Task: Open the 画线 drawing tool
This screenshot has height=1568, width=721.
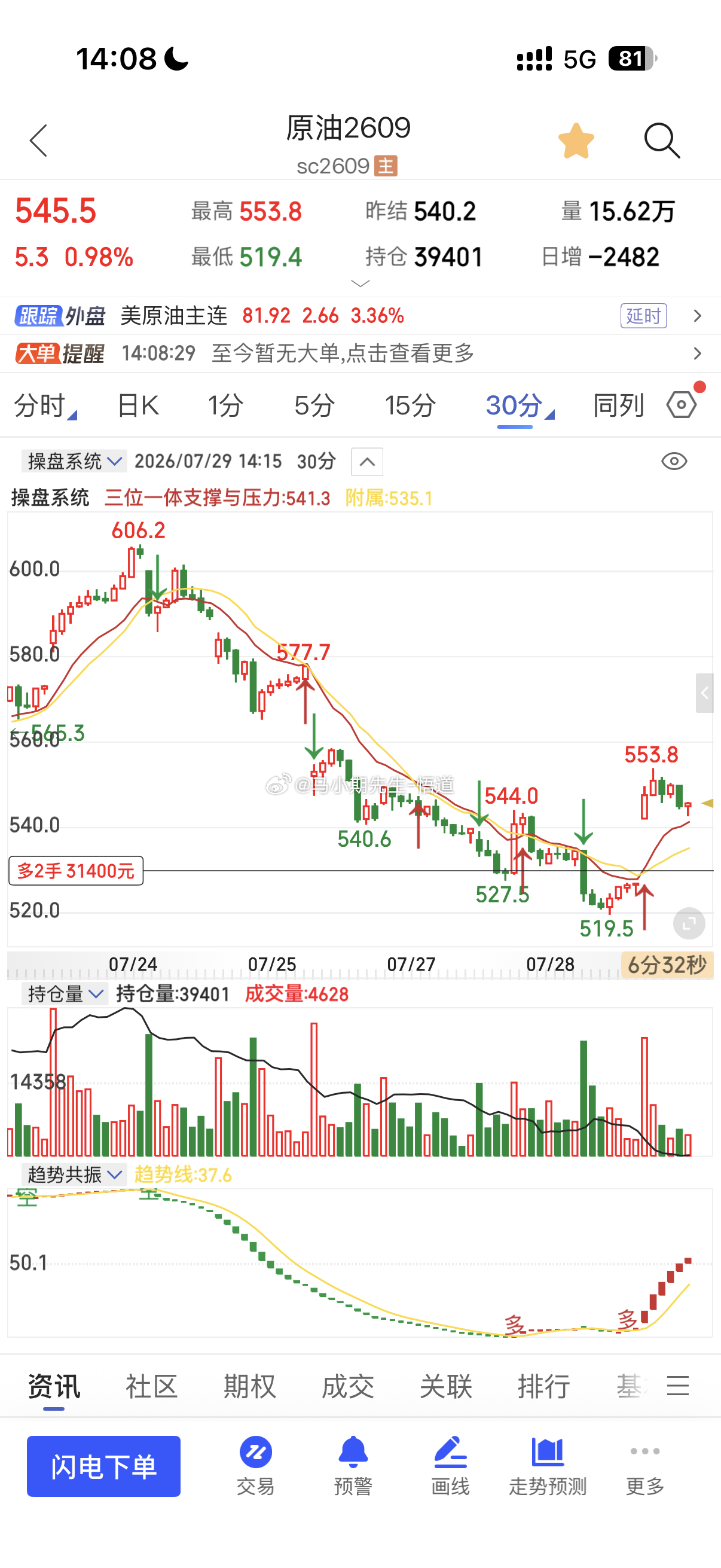Action: (450, 1466)
